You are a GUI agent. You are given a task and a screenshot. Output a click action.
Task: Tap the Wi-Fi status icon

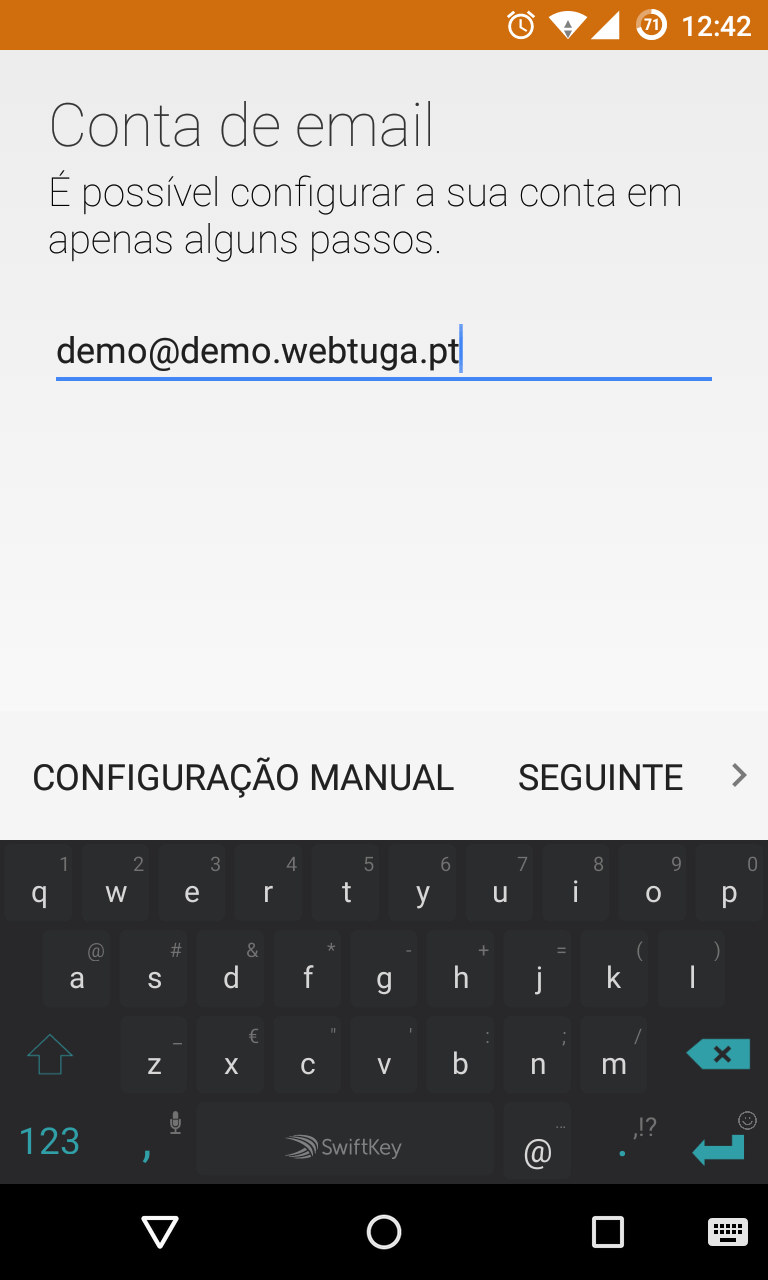coord(567,25)
